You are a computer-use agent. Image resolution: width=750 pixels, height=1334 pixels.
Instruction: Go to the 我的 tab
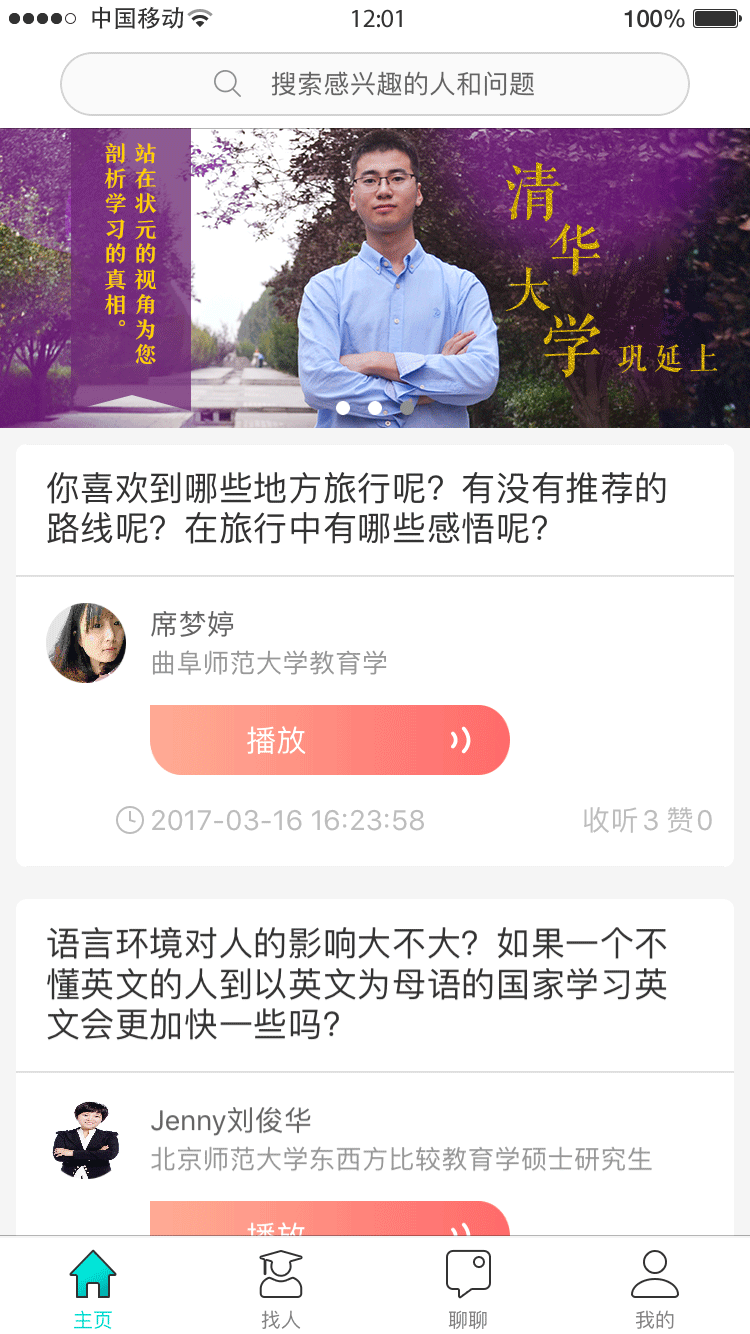click(x=655, y=1289)
